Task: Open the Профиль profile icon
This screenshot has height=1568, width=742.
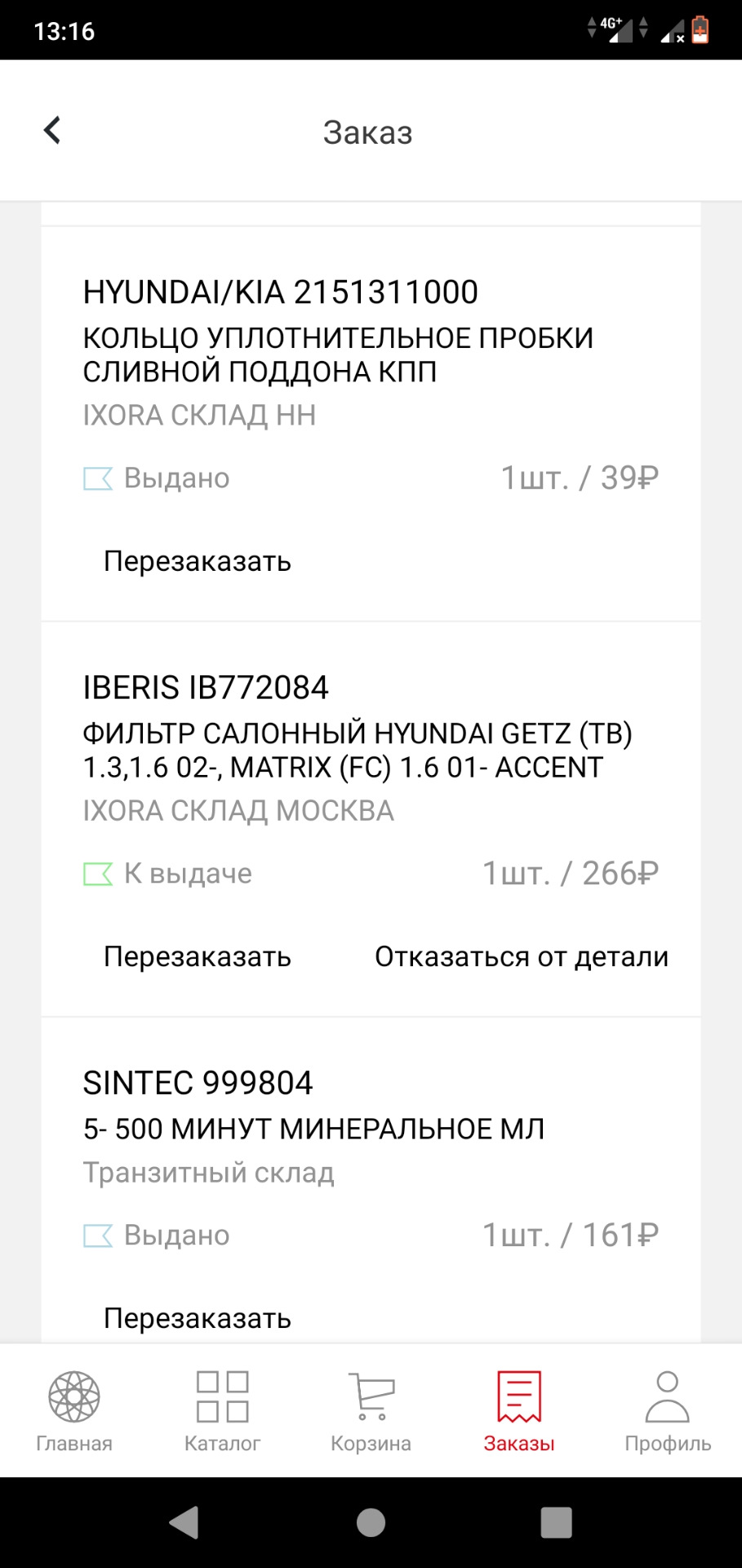Action: (x=668, y=1395)
